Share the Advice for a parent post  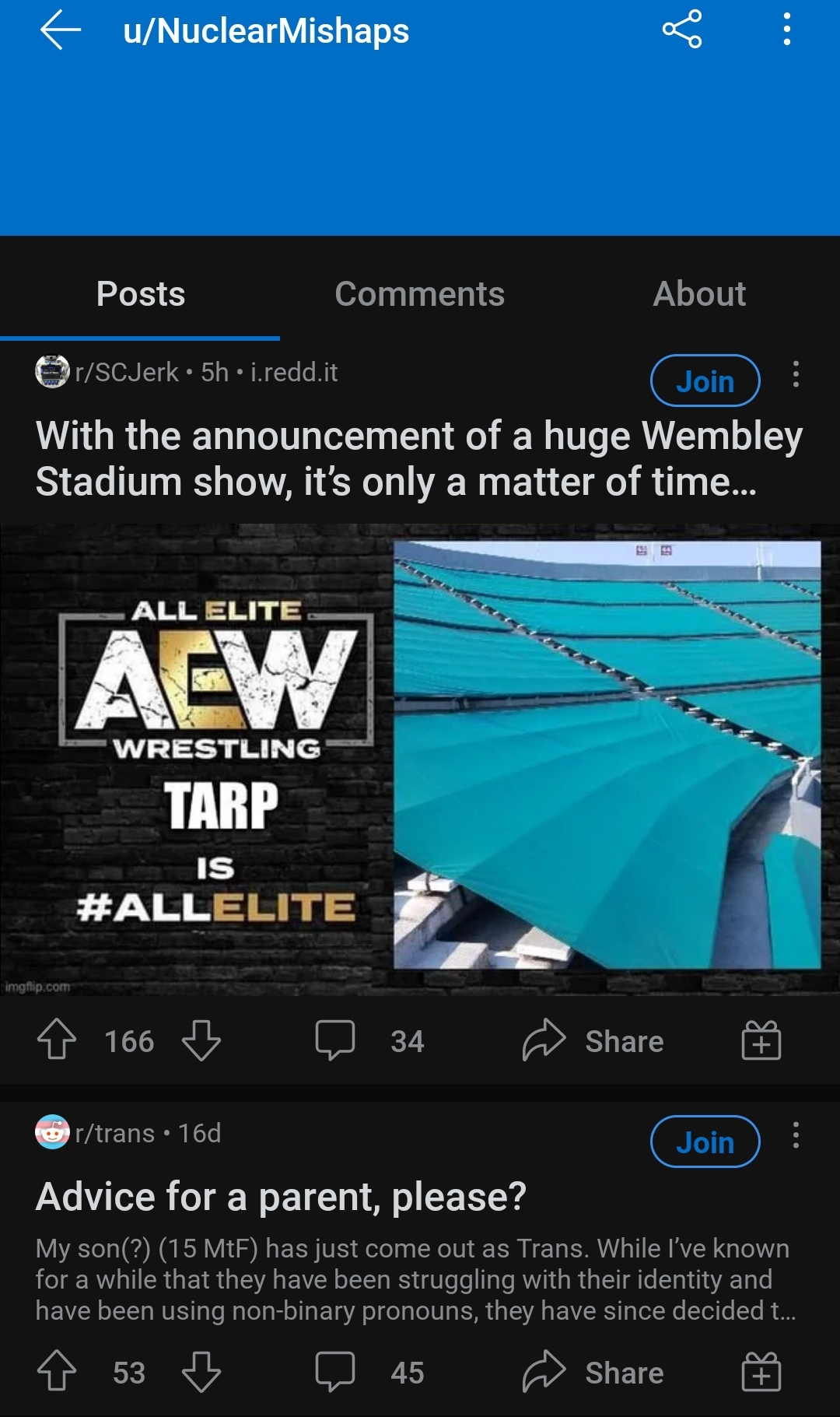pyautogui.click(x=593, y=1372)
